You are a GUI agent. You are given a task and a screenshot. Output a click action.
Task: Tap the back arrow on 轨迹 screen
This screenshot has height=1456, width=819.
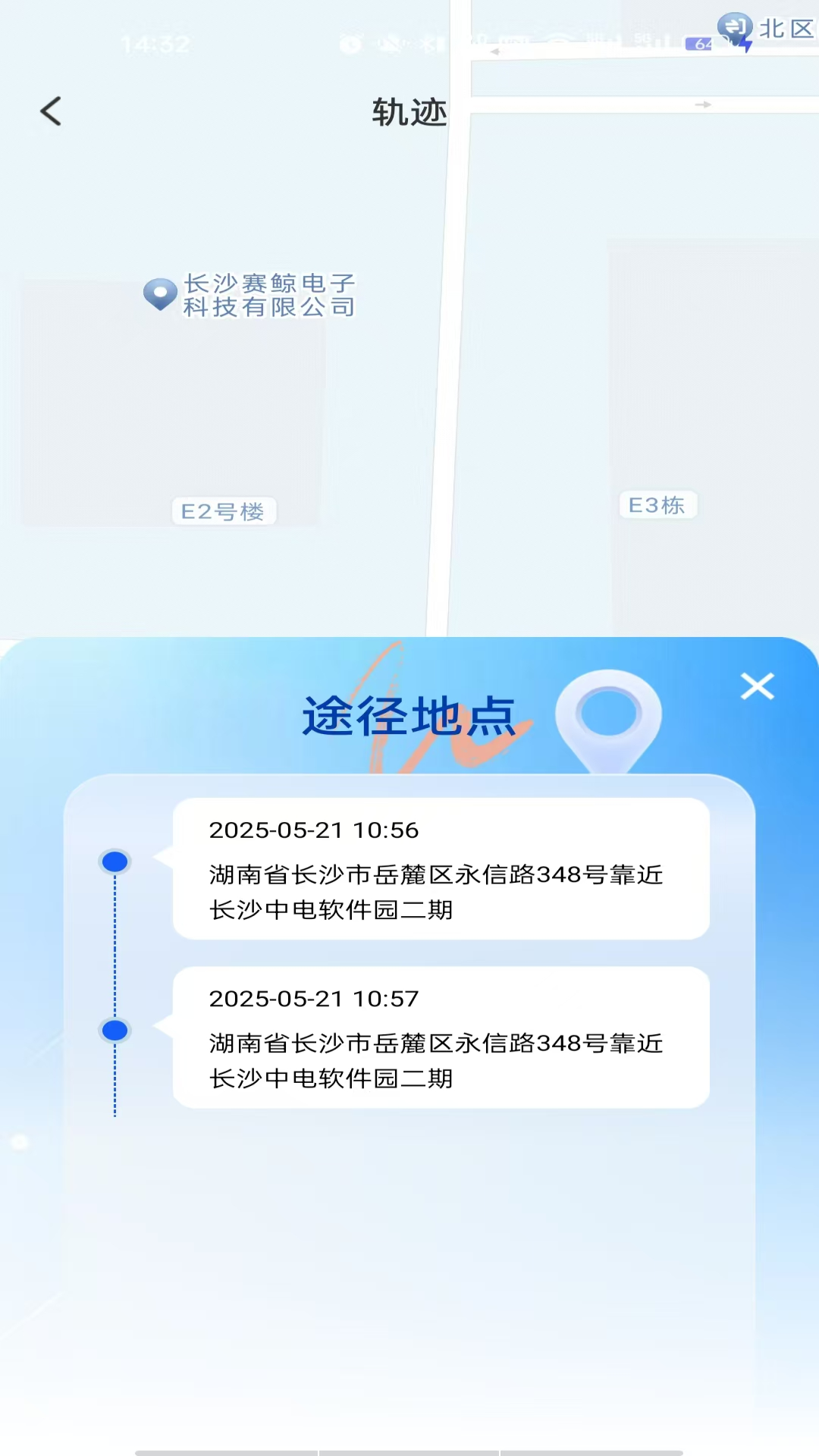(50, 111)
